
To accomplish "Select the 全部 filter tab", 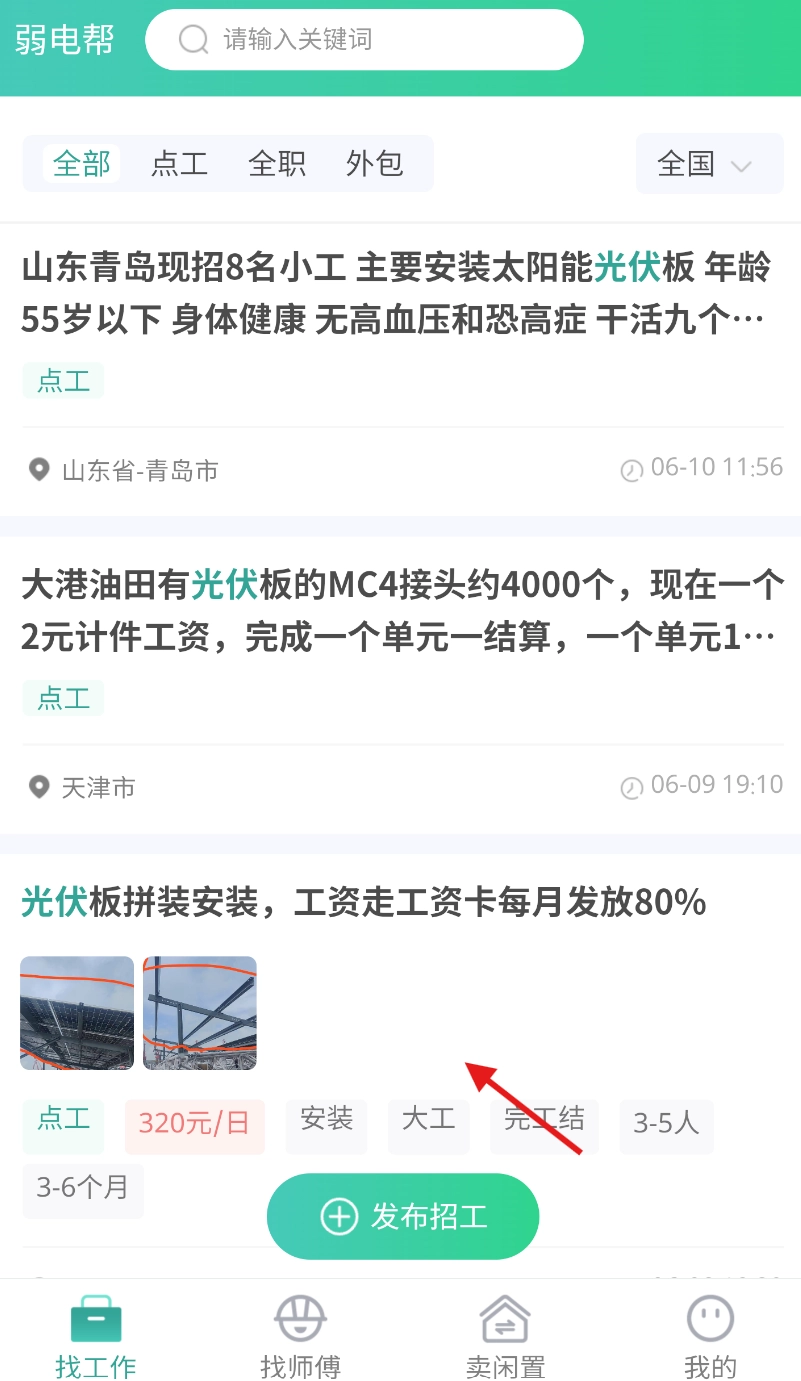I will pos(81,163).
